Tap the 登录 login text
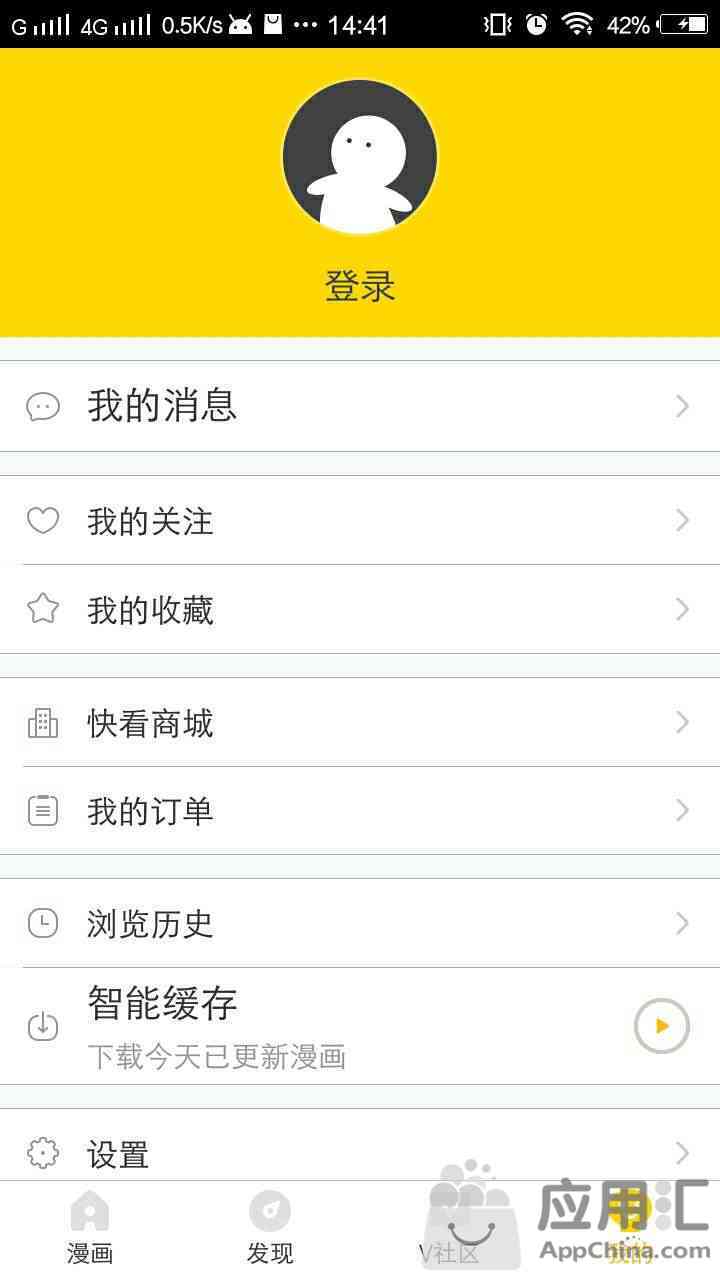Viewport: 720px width, 1280px height. point(360,287)
